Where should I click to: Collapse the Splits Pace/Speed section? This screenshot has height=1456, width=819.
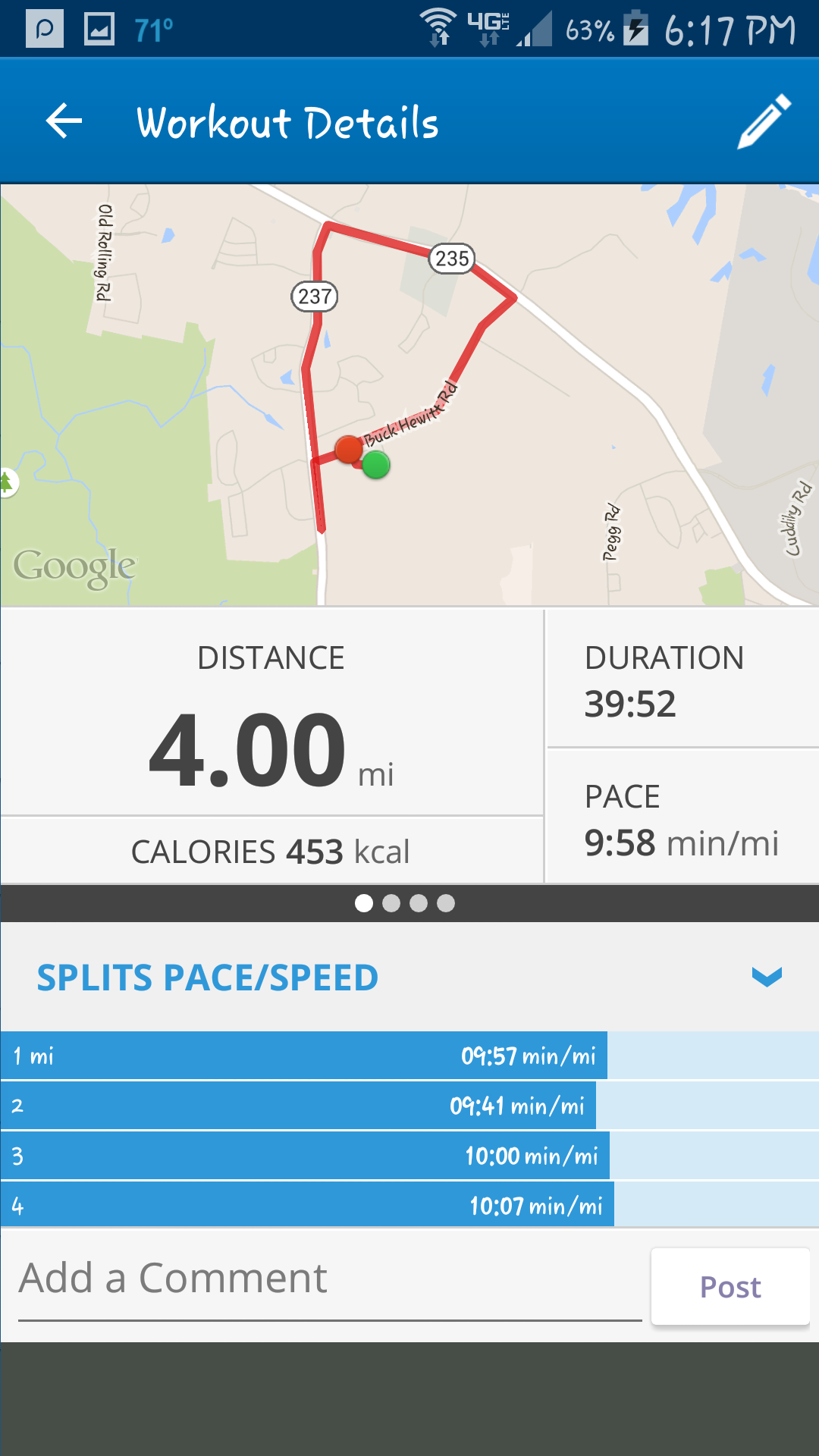pyautogui.click(x=766, y=977)
